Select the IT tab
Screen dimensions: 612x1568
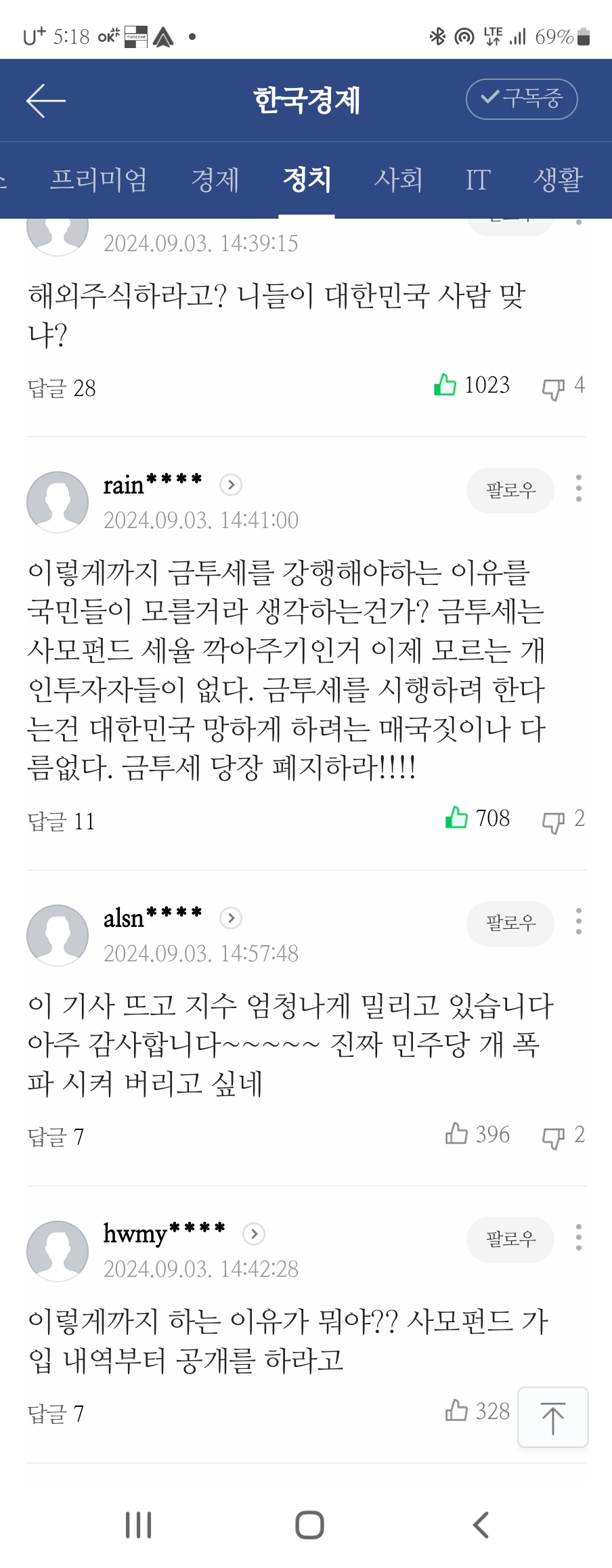477,179
